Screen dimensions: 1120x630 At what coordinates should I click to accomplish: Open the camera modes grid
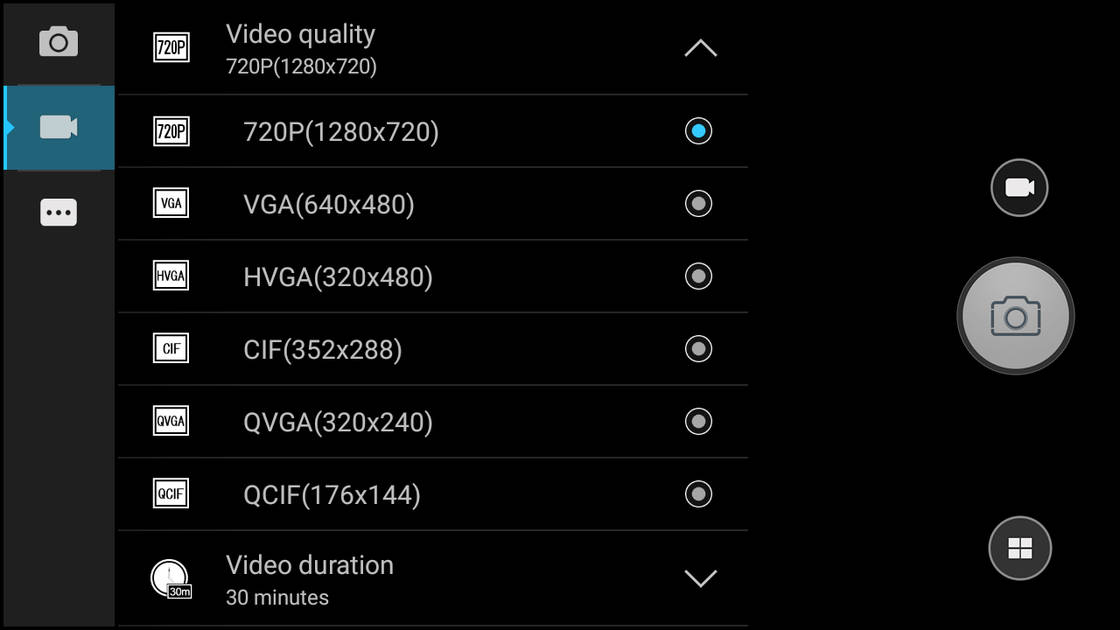[x=1019, y=548]
